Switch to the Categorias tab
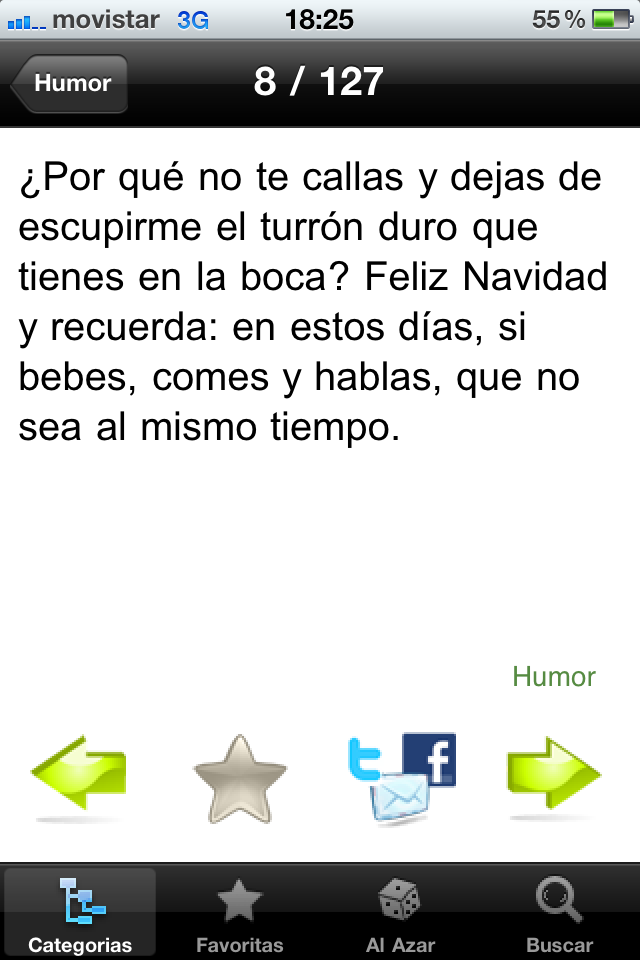Screen dimensions: 640x960 80,912
